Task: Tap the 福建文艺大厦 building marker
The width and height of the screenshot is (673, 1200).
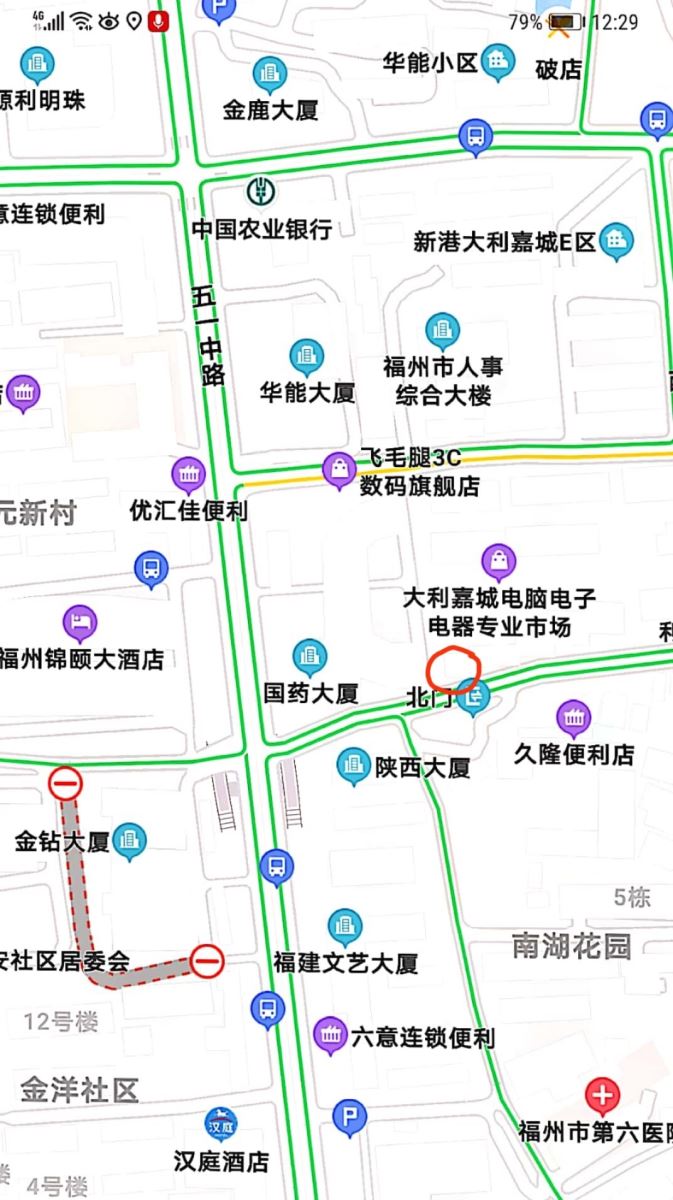Action: point(345,928)
